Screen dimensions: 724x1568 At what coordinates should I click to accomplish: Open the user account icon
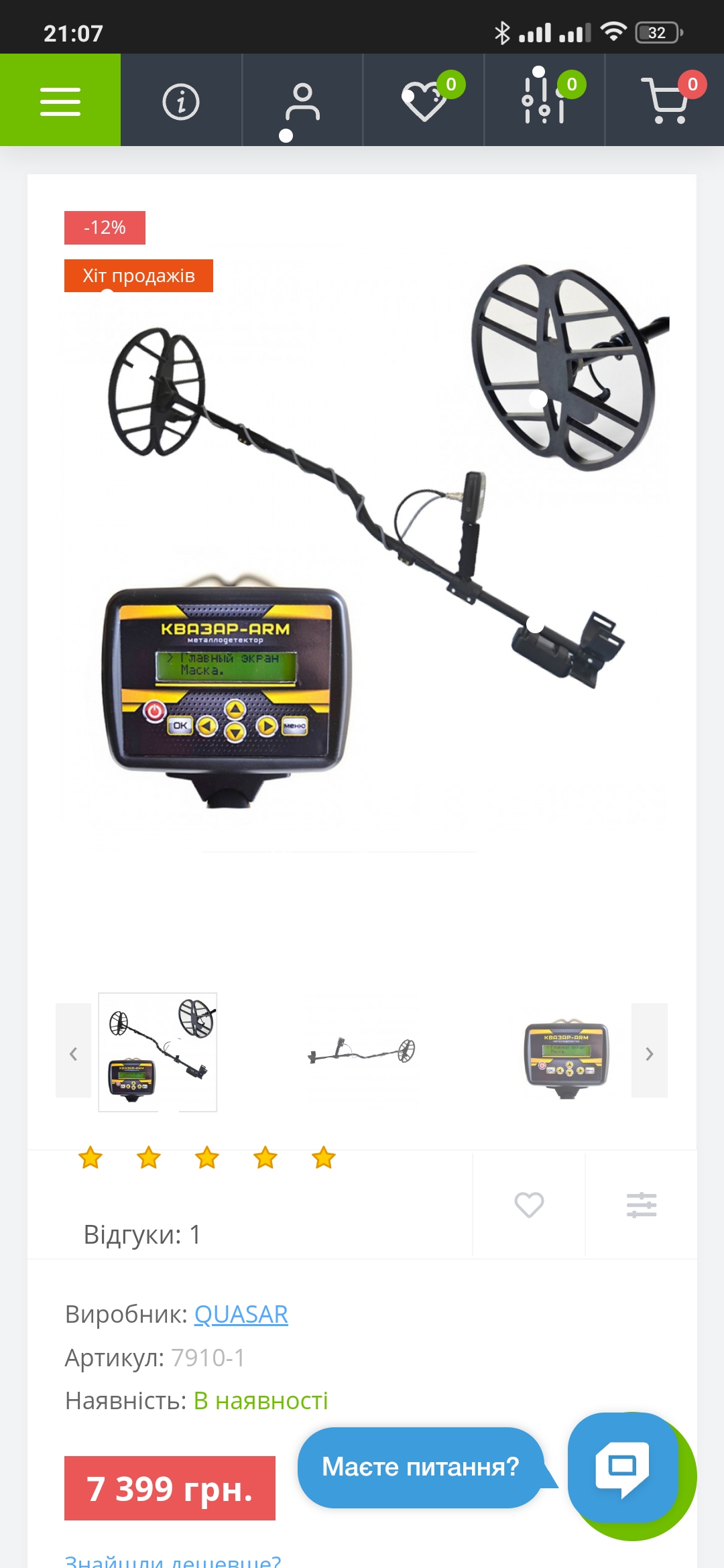pos(302,102)
